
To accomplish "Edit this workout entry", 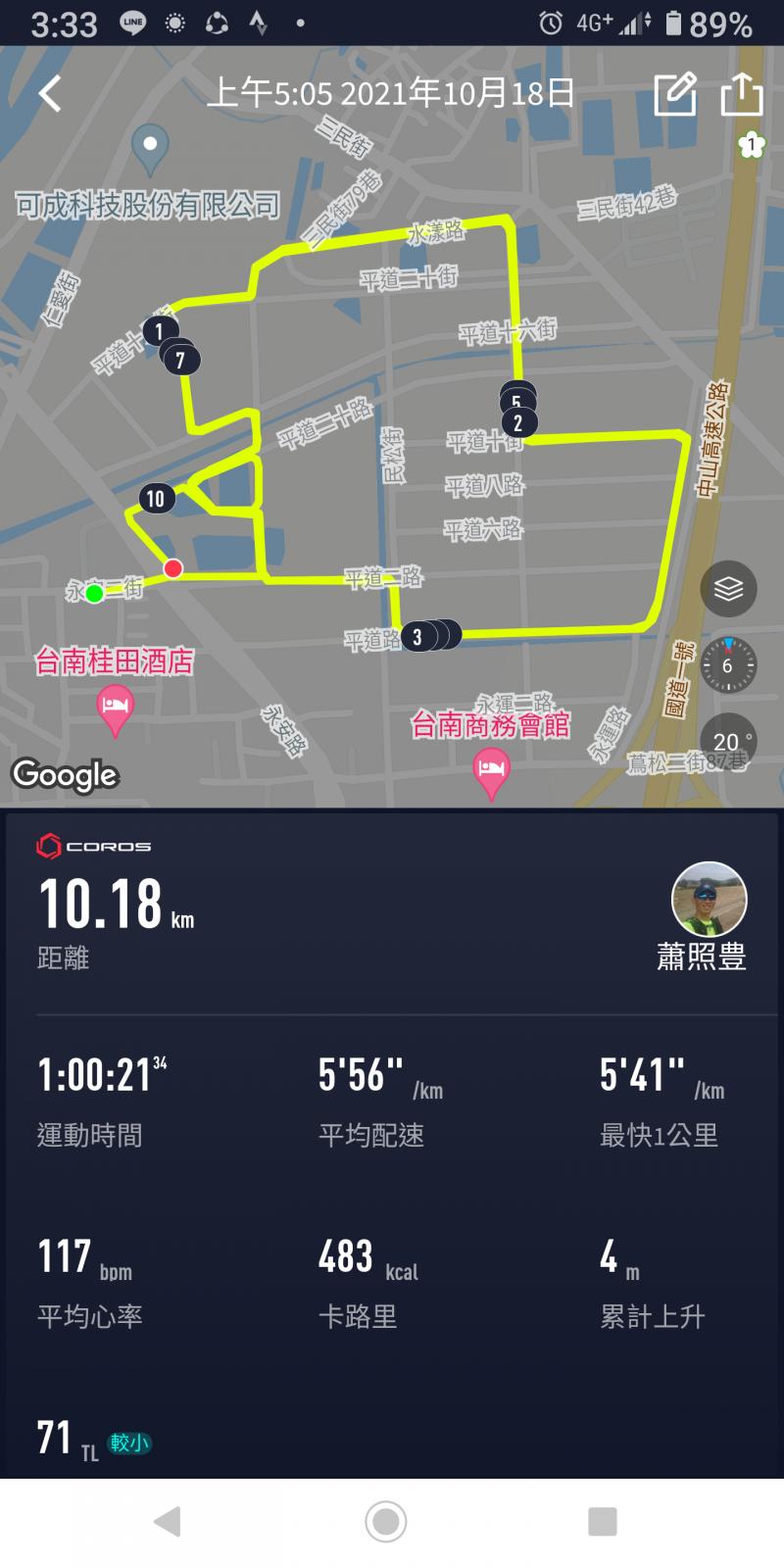I will click(x=675, y=94).
